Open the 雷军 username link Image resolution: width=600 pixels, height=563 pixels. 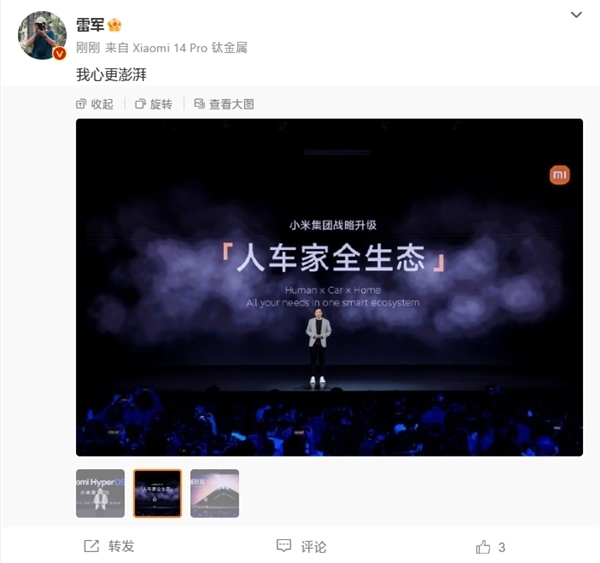(90, 24)
